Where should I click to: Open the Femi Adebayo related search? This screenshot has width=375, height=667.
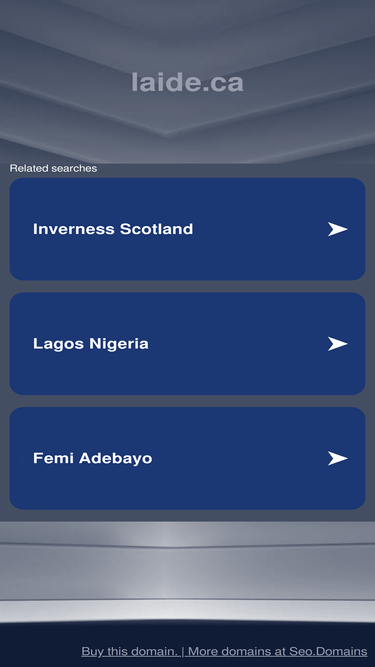pos(188,458)
